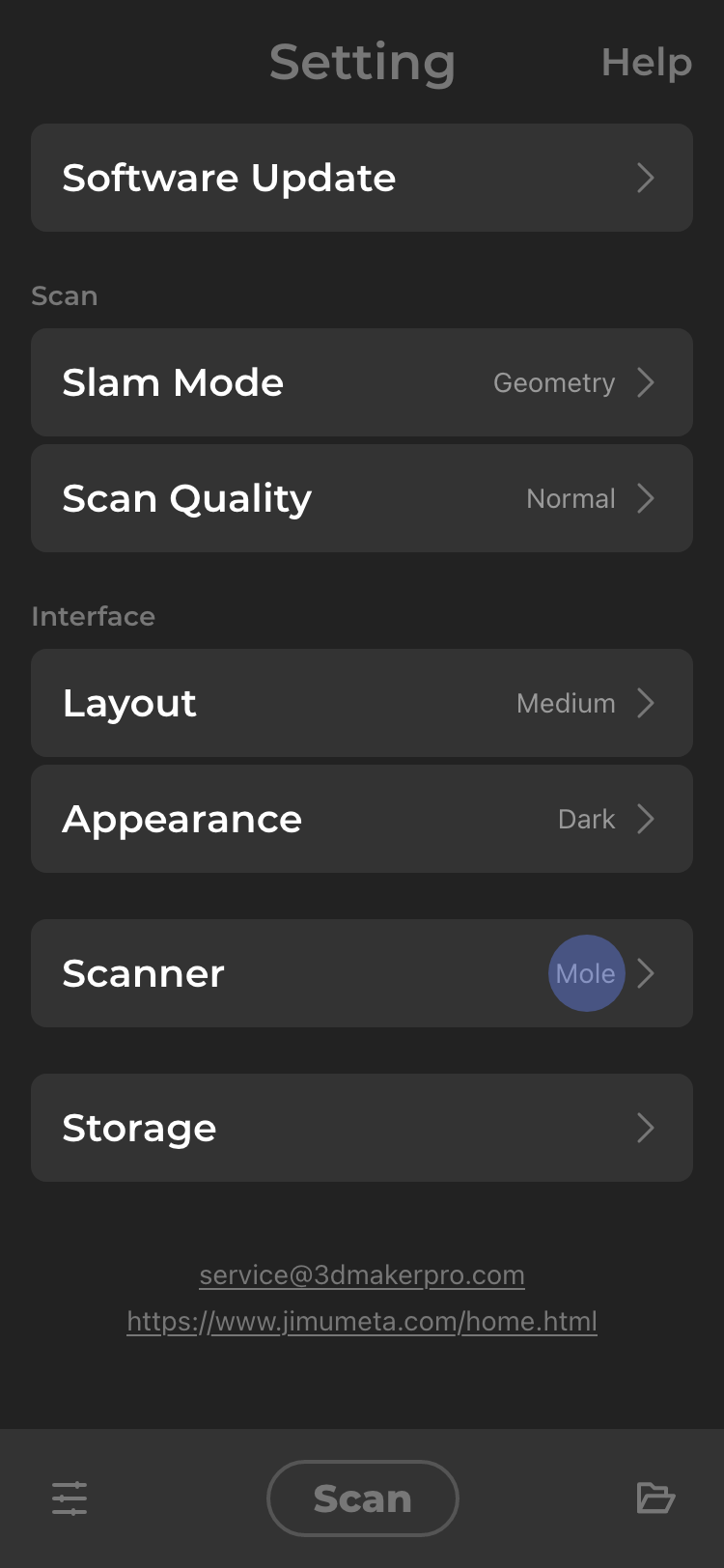
Task: Start scanning with the Scan button
Action: tap(362, 1498)
